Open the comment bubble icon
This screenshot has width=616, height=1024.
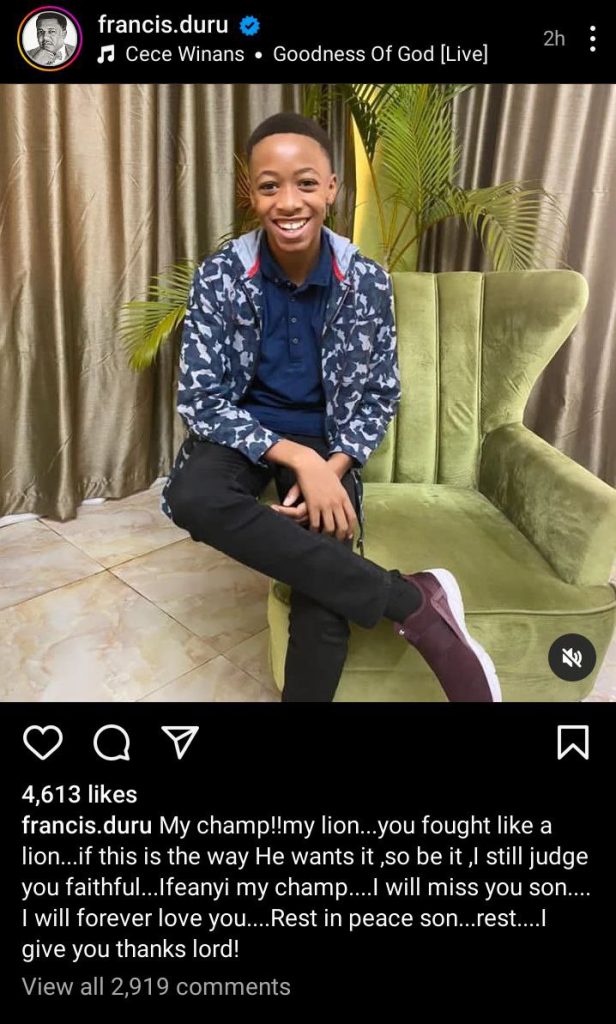pos(111,743)
